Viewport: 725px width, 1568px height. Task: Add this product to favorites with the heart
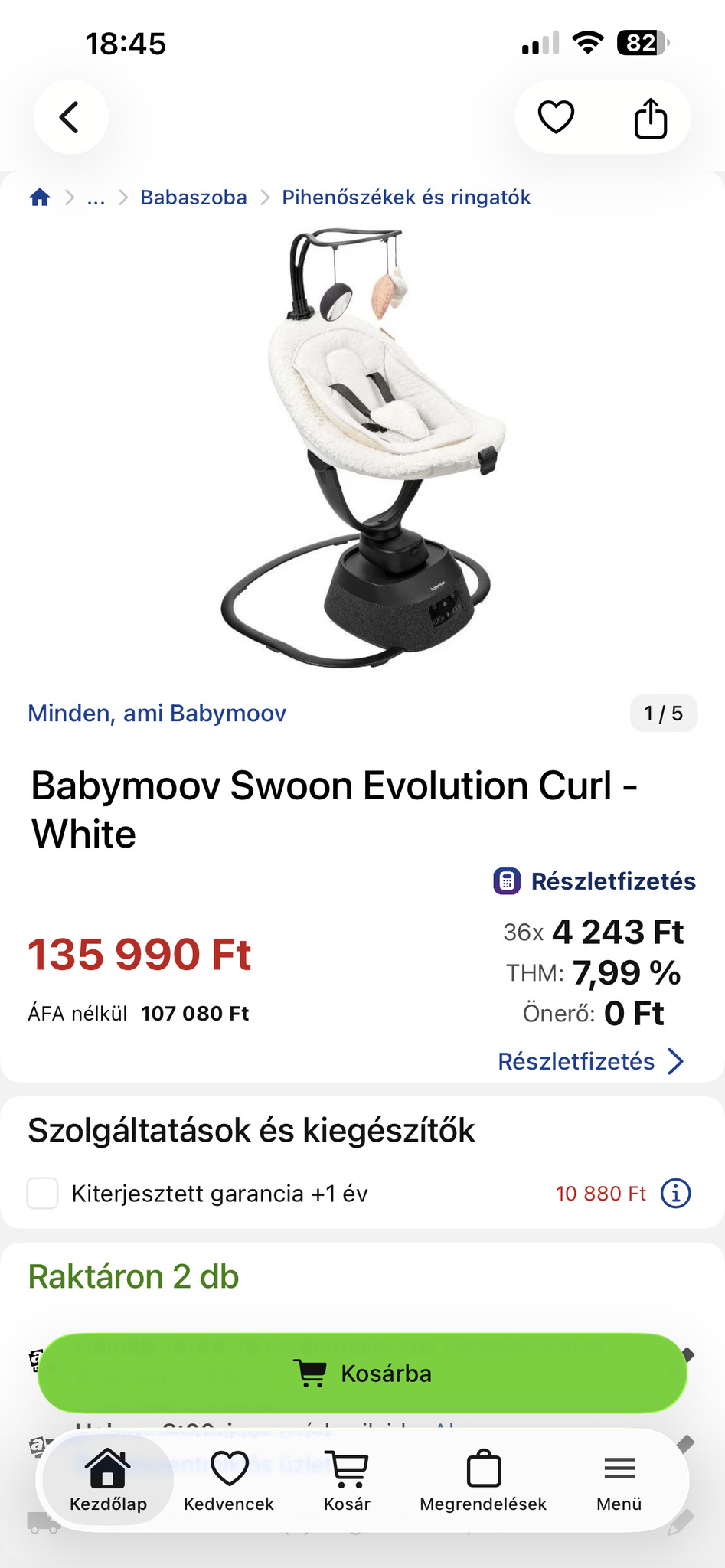point(556,117)
